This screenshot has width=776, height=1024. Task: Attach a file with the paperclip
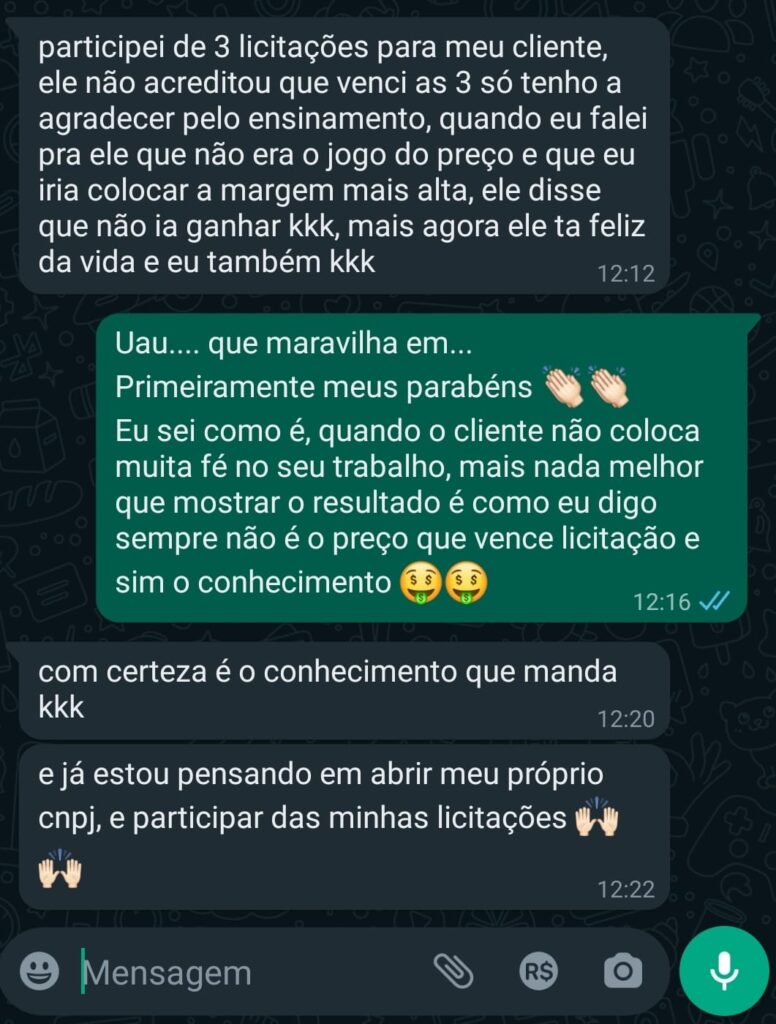(452, 971)
